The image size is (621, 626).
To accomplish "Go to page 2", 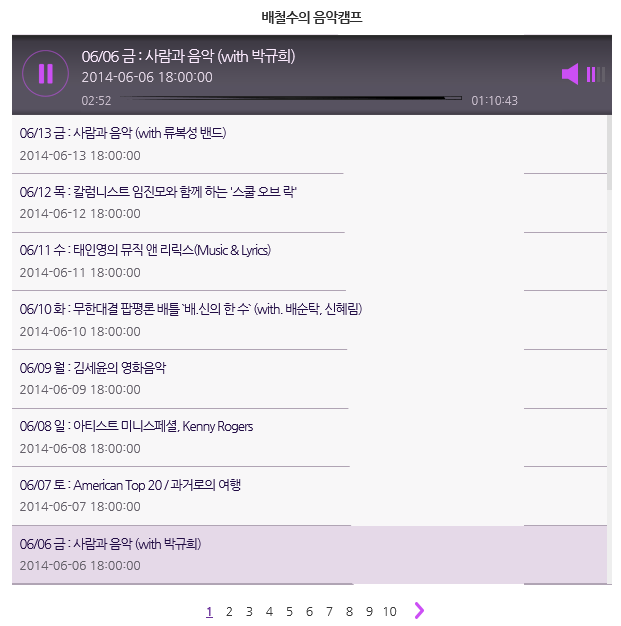I will pyautogui.click(x=229, y=612).
